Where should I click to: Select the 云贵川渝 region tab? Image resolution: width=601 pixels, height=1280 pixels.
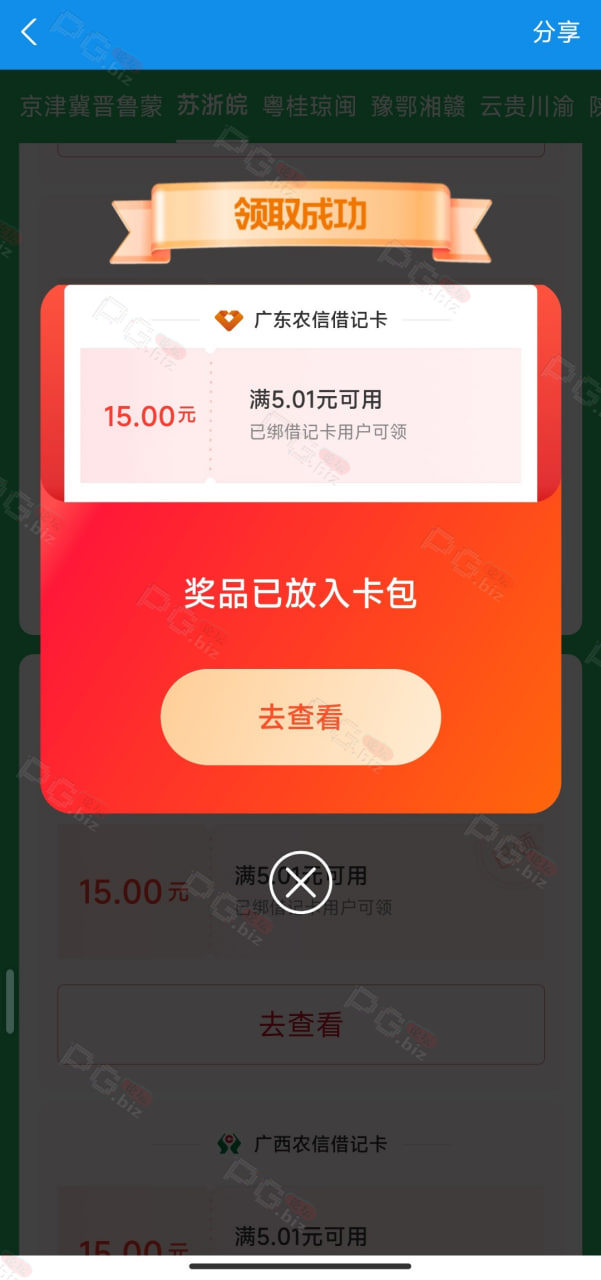[527, 107]
